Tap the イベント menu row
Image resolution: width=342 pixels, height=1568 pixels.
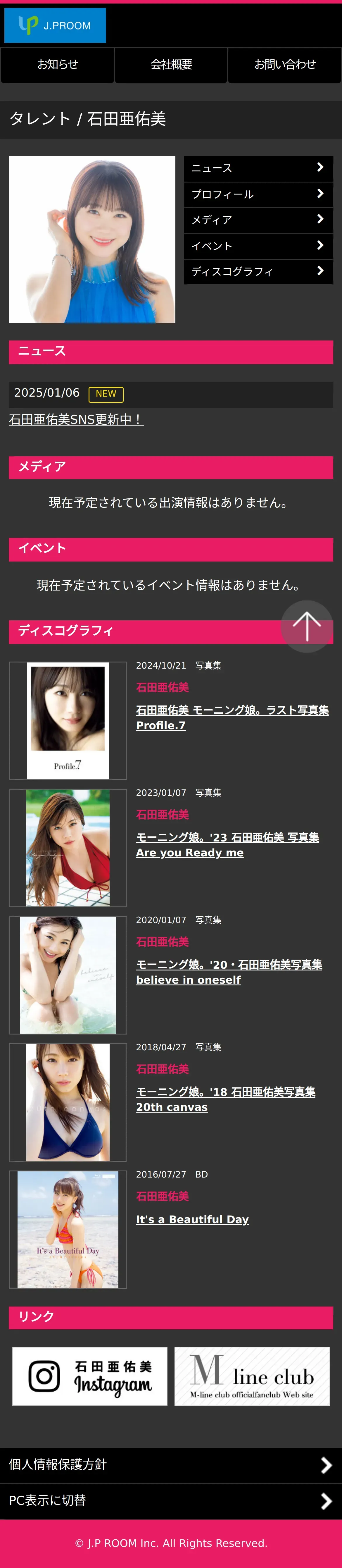point(258,246)
